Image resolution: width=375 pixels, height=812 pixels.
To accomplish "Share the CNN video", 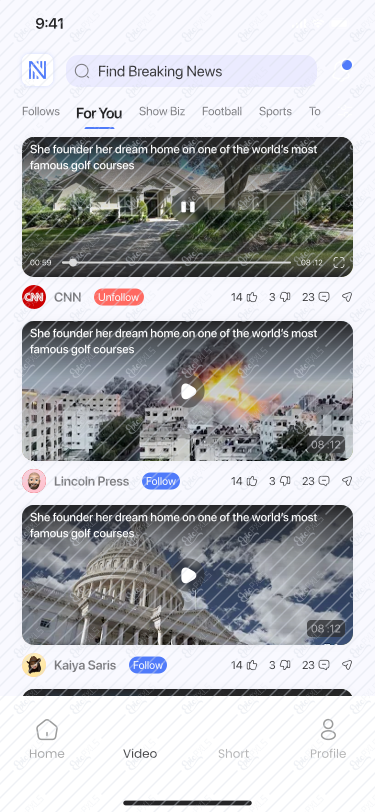I will tap(347, 297).
